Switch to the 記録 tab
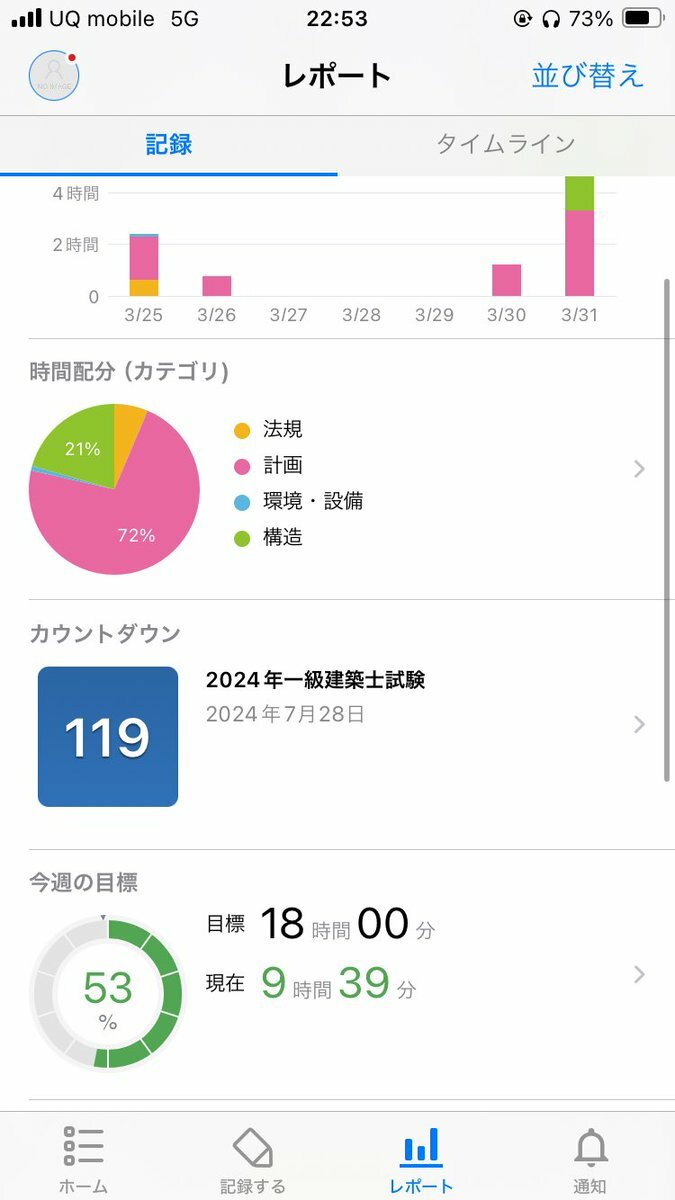This screenshot has height=1200, width=675. pos(168,144)
